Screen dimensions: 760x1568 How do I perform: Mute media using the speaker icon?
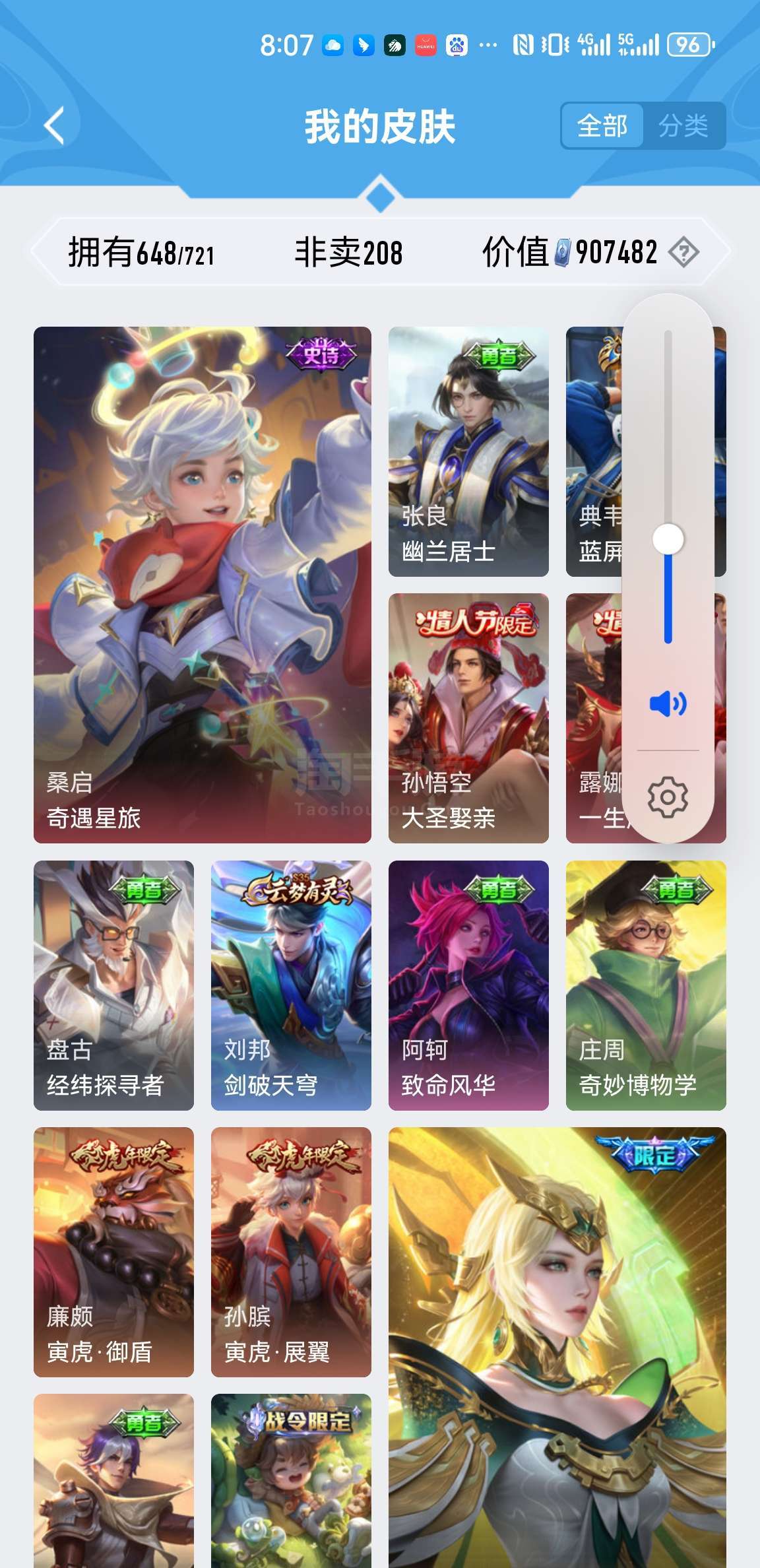[668, 704]
